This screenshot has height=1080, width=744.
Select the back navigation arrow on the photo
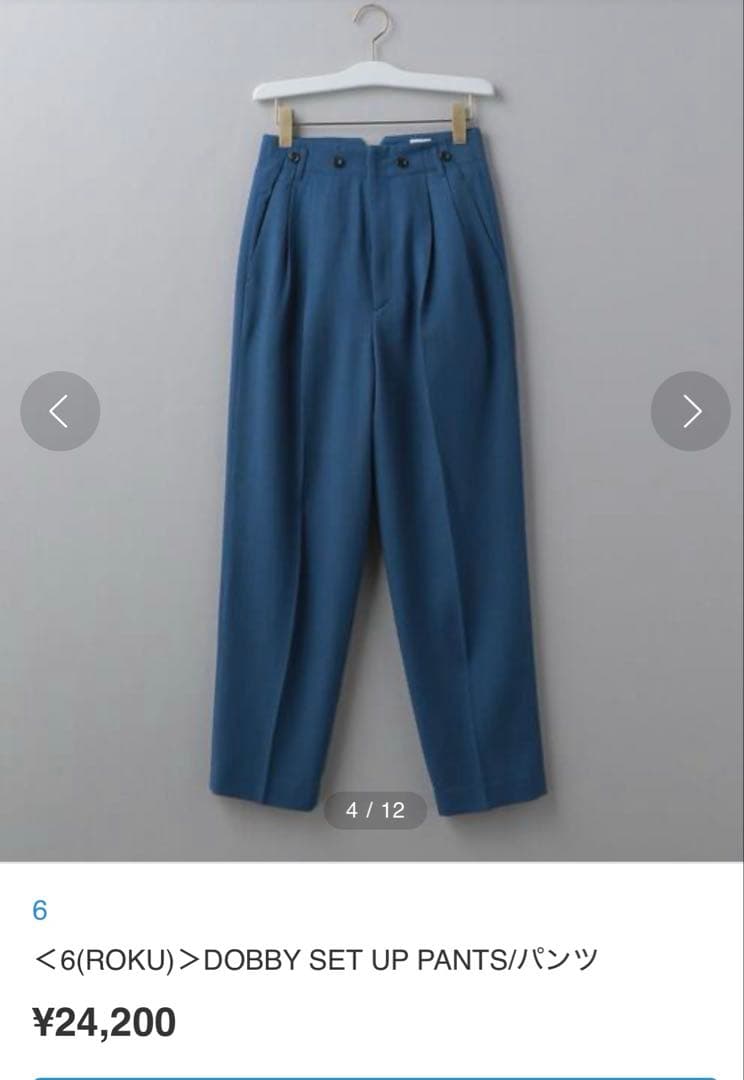[59, 409]
